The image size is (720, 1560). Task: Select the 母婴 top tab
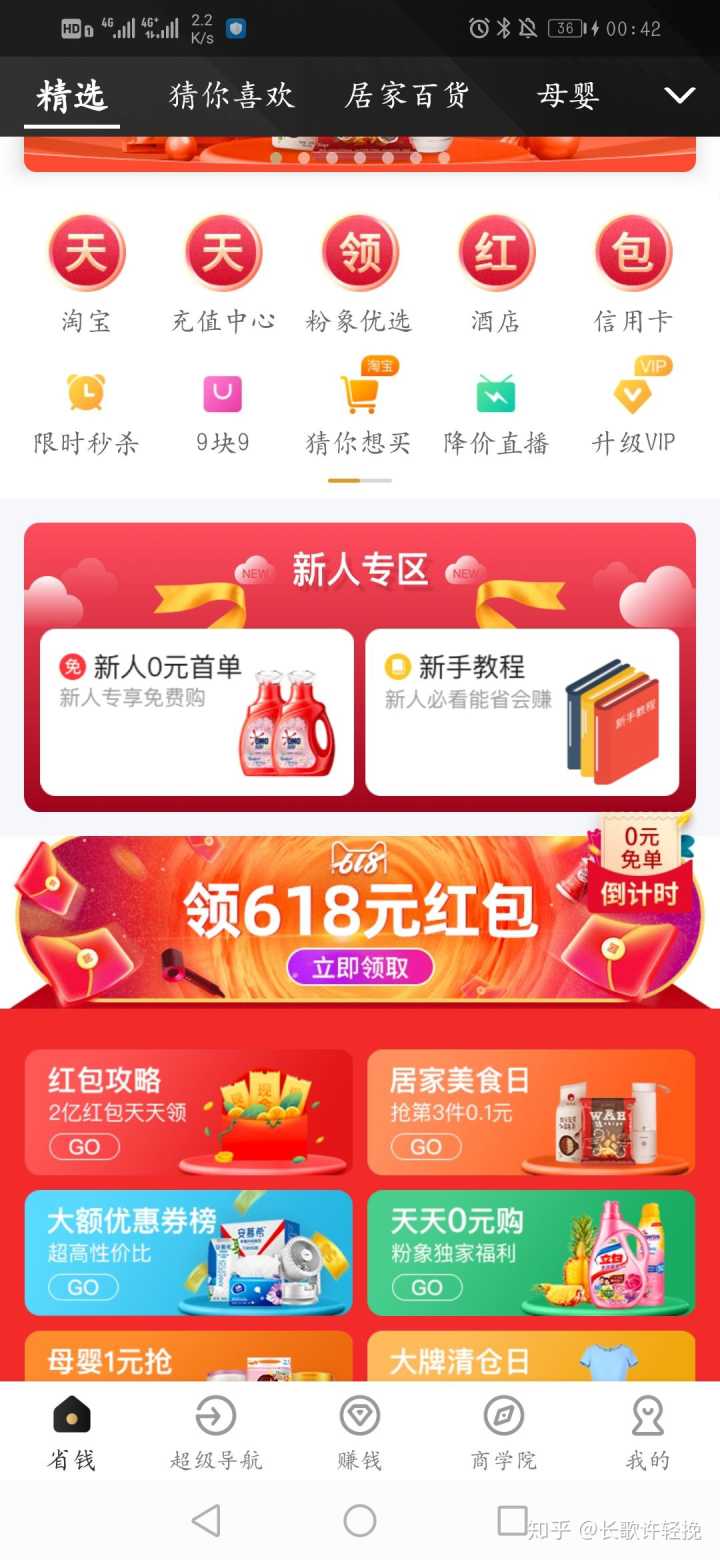(568, 96)
